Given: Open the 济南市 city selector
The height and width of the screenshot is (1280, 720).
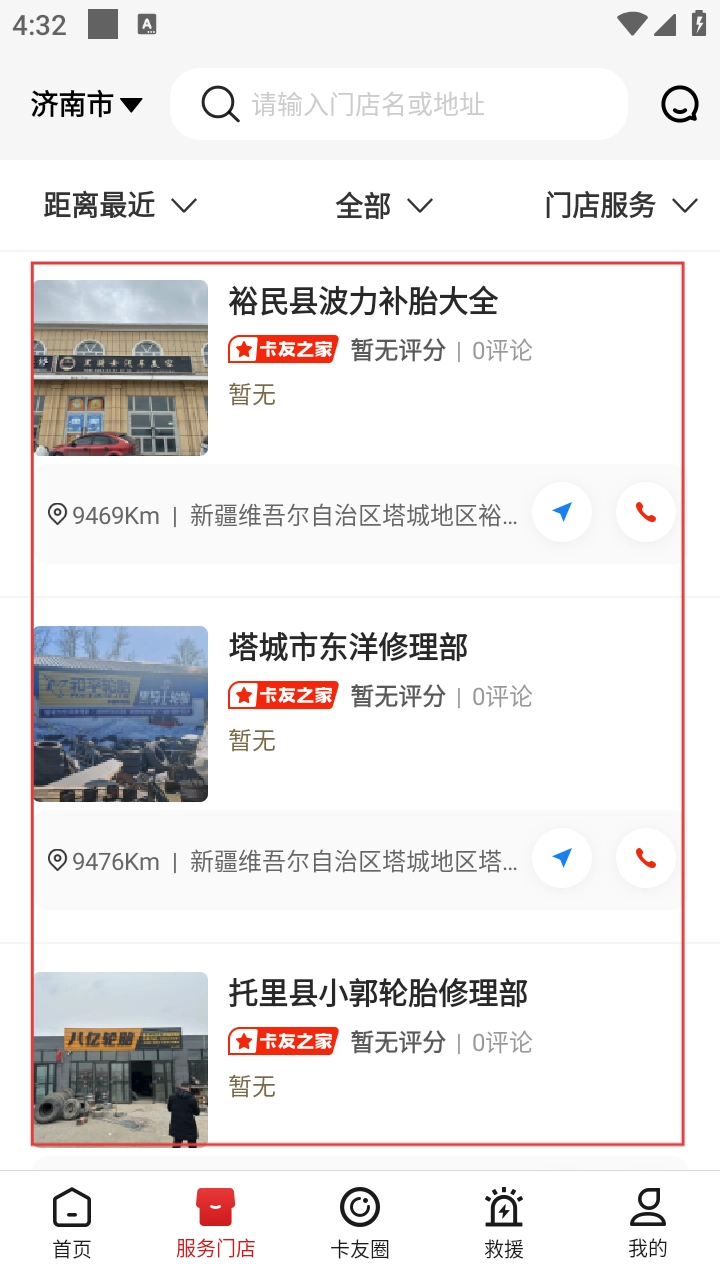Looking at the screenshot, I should click(87, 104).
